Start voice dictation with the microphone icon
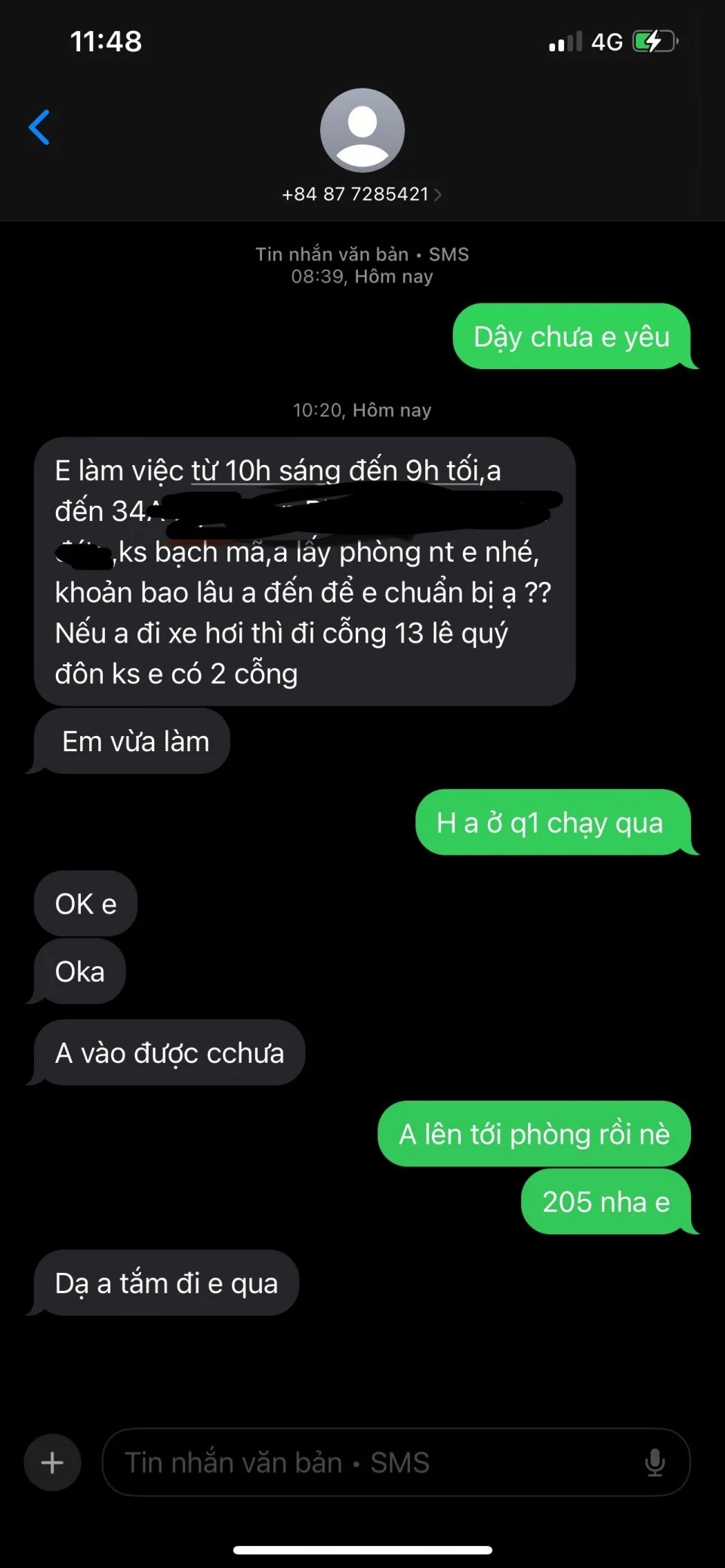725x1568 pixels. point(655,1462)
